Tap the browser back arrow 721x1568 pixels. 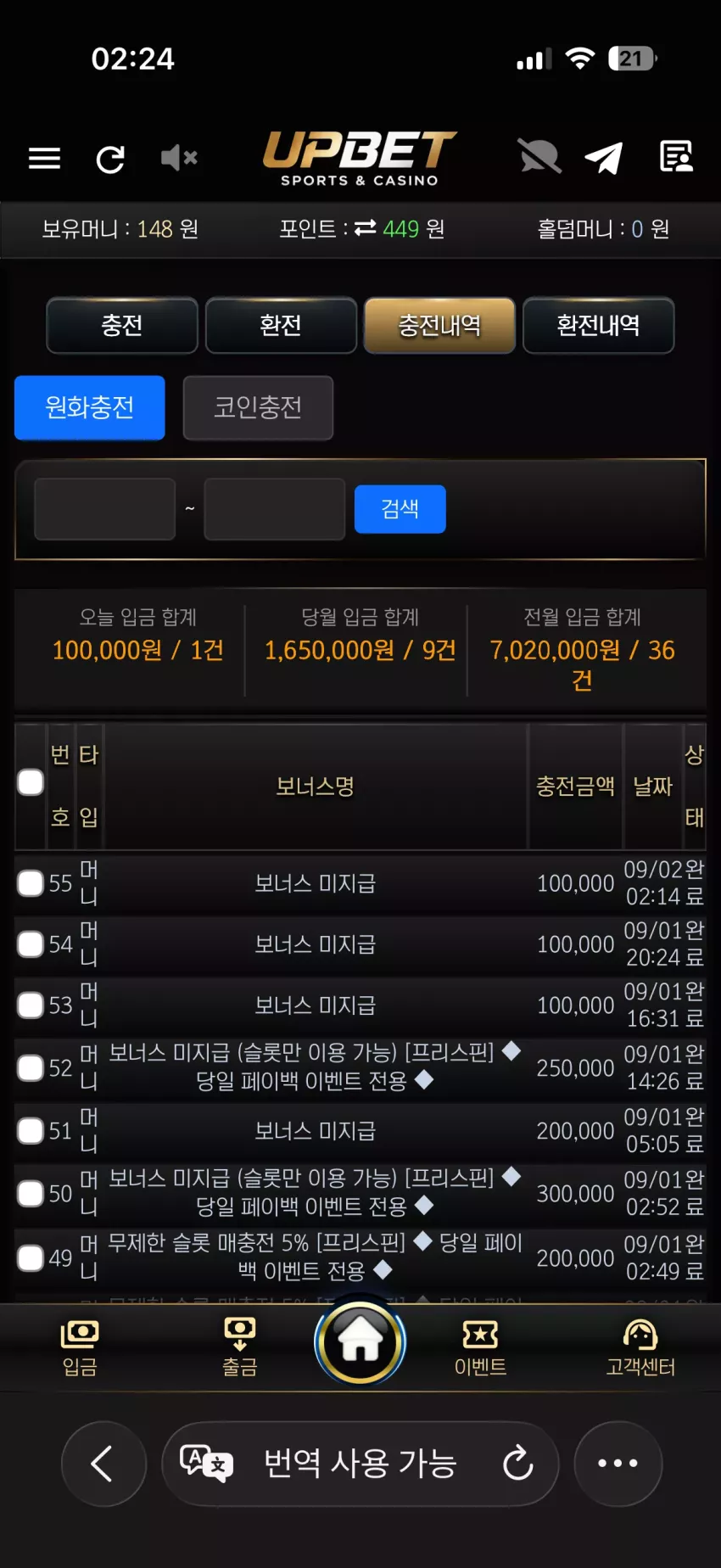(103, 1464)
